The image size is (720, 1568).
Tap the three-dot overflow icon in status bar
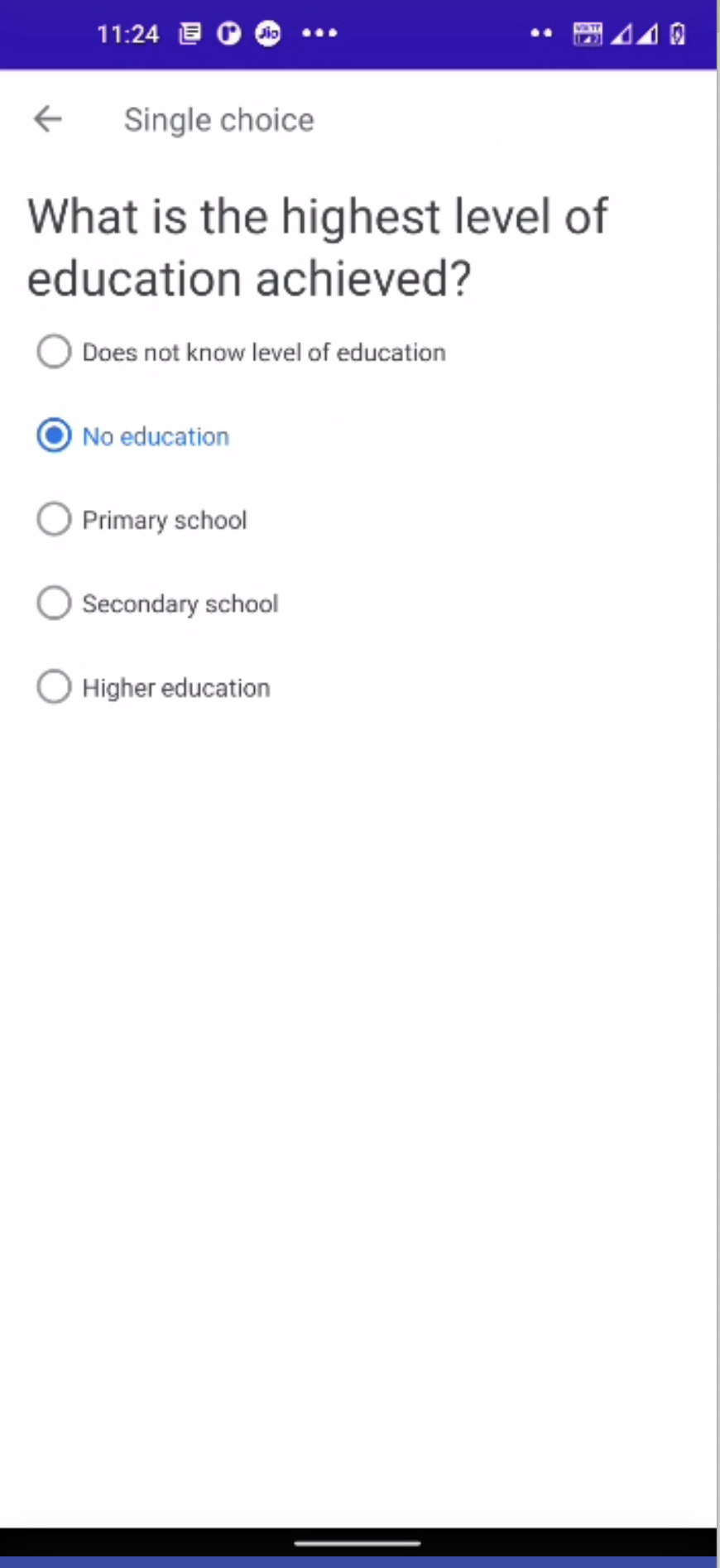pos(319,33)
